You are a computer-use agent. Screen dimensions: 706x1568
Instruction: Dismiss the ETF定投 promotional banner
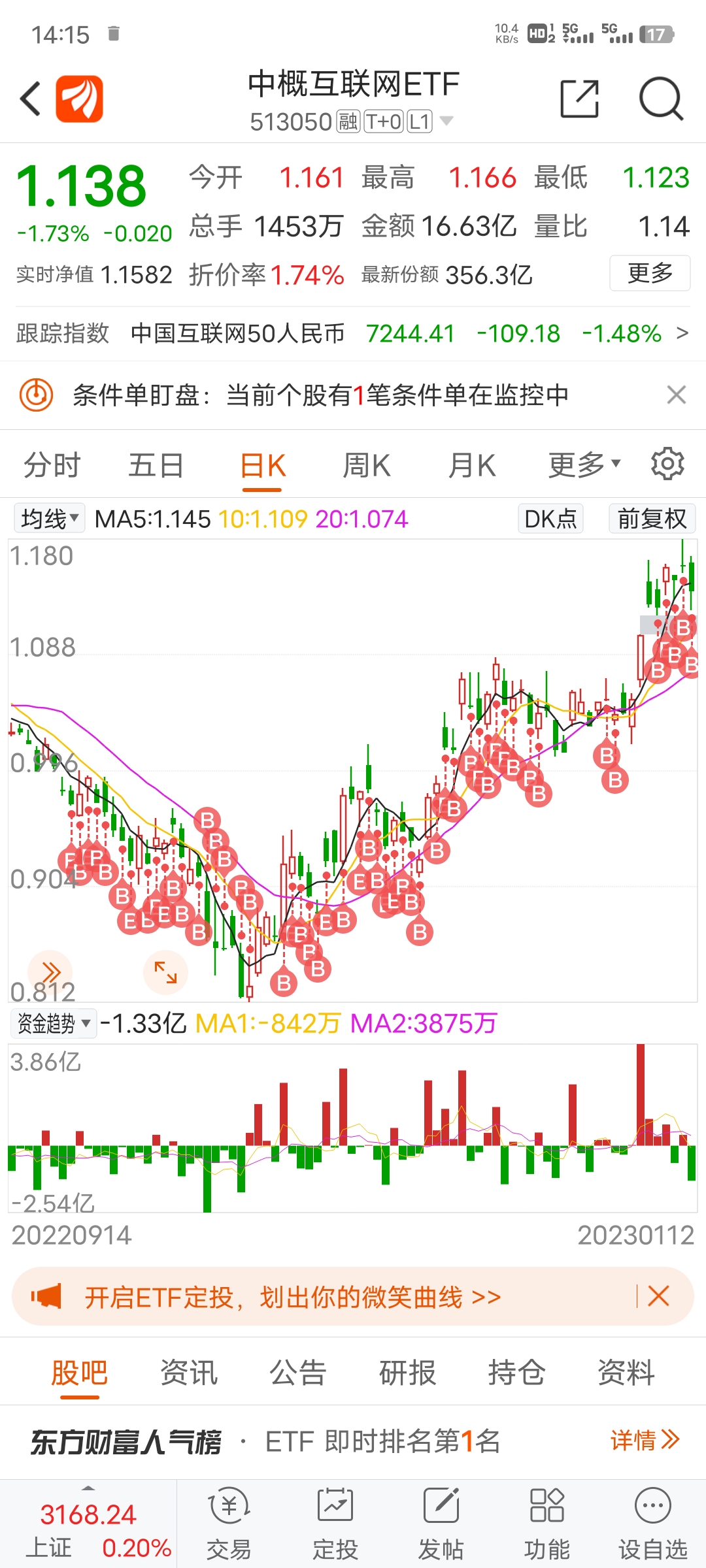(x=659, y=1296)
